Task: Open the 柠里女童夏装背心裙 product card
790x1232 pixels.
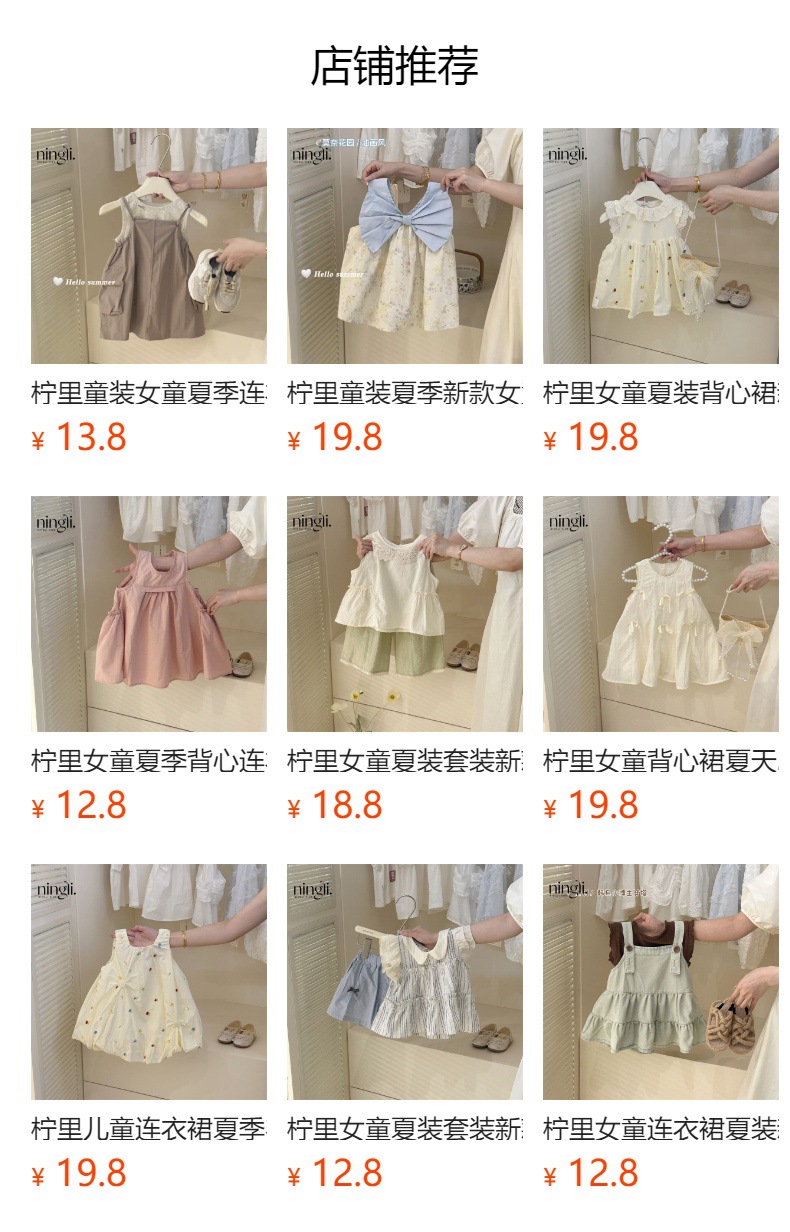Action: 660,246
